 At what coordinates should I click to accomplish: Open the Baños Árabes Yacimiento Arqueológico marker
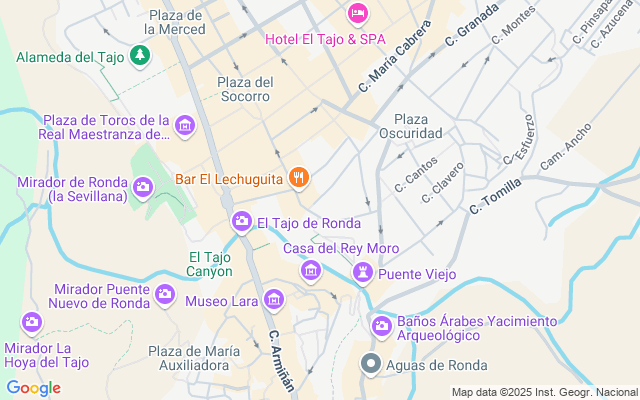[x=381, y=326]
